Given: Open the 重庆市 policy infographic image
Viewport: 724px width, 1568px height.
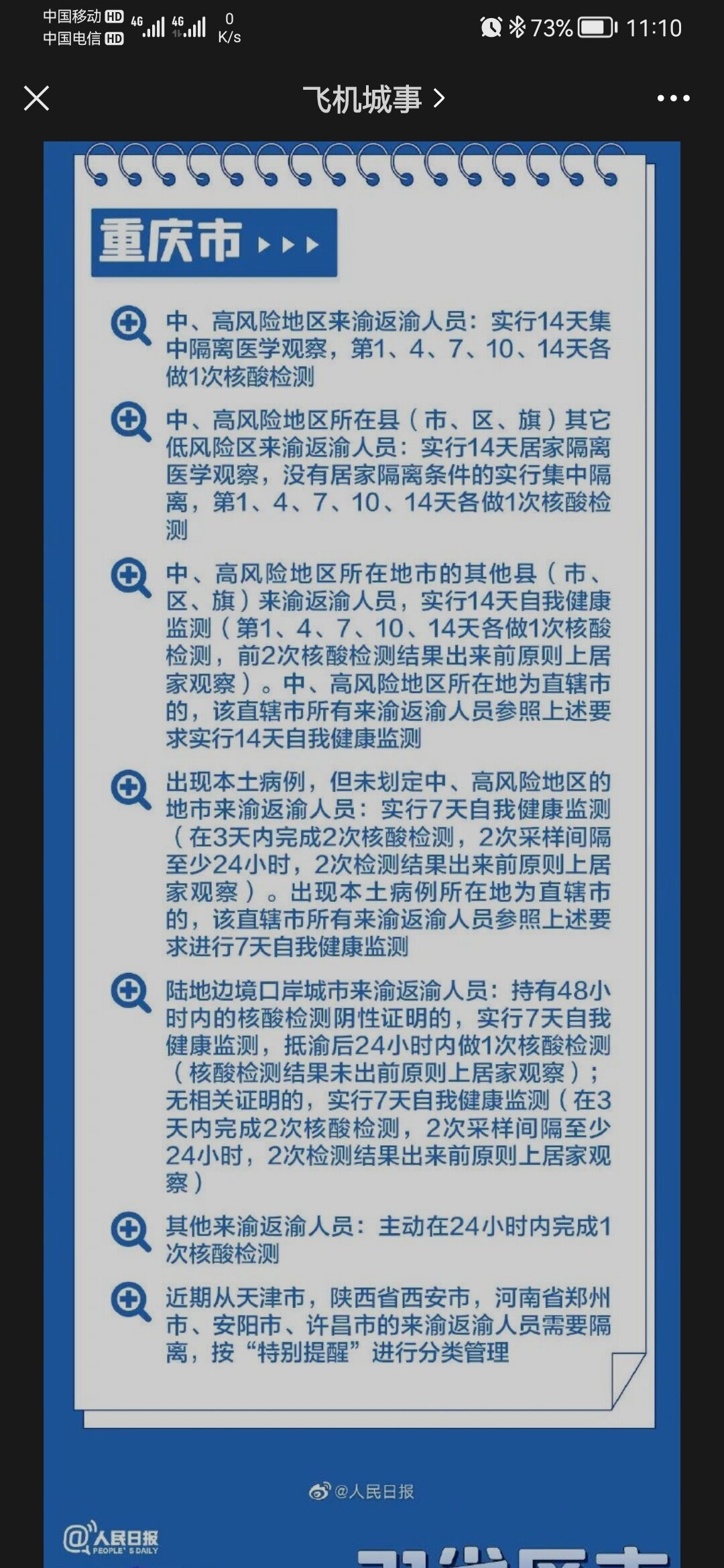Looking at the screenshot, I should (x=362, y=804).
